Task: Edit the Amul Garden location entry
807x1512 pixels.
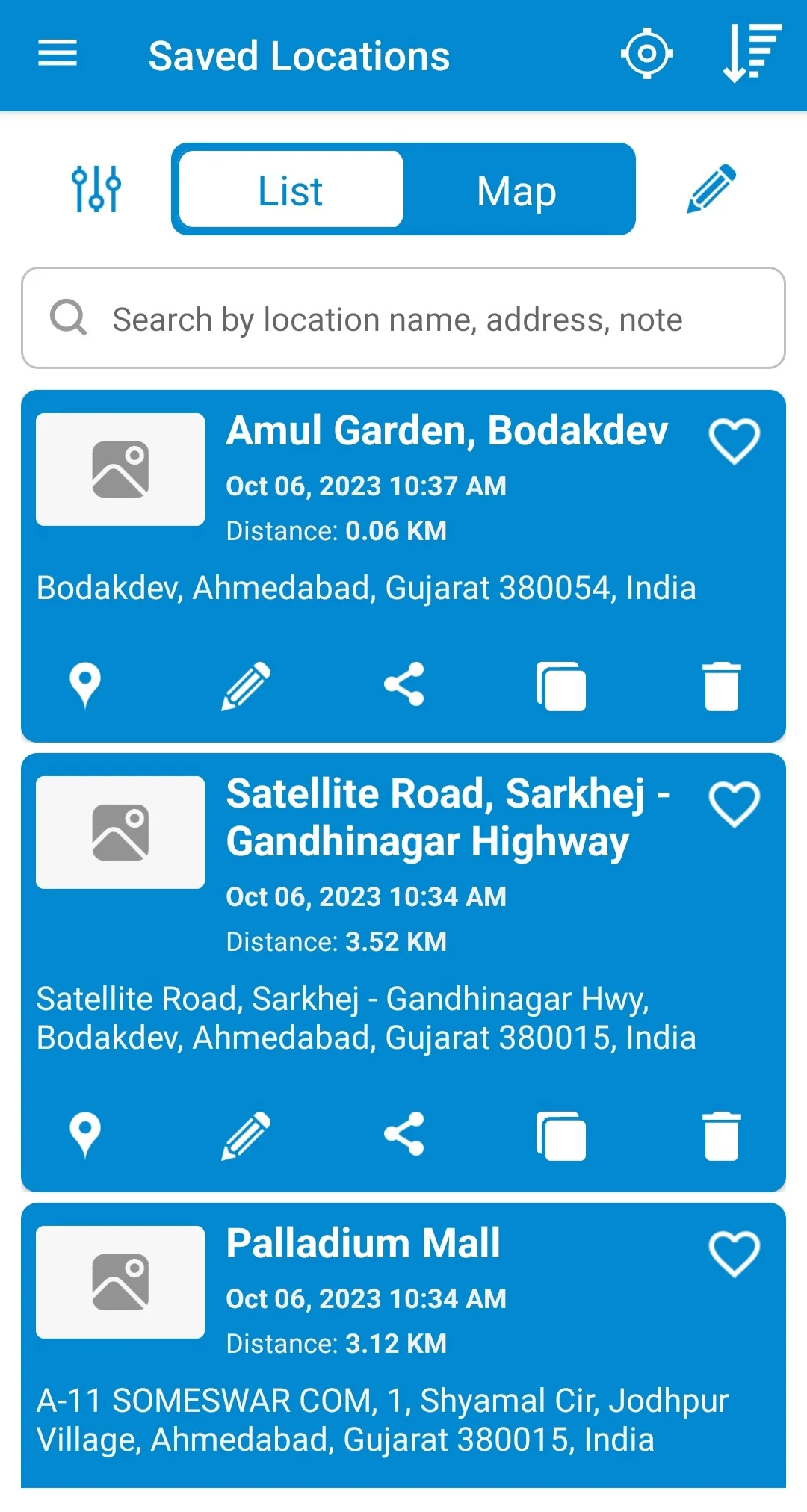Action: coord(246,684)
